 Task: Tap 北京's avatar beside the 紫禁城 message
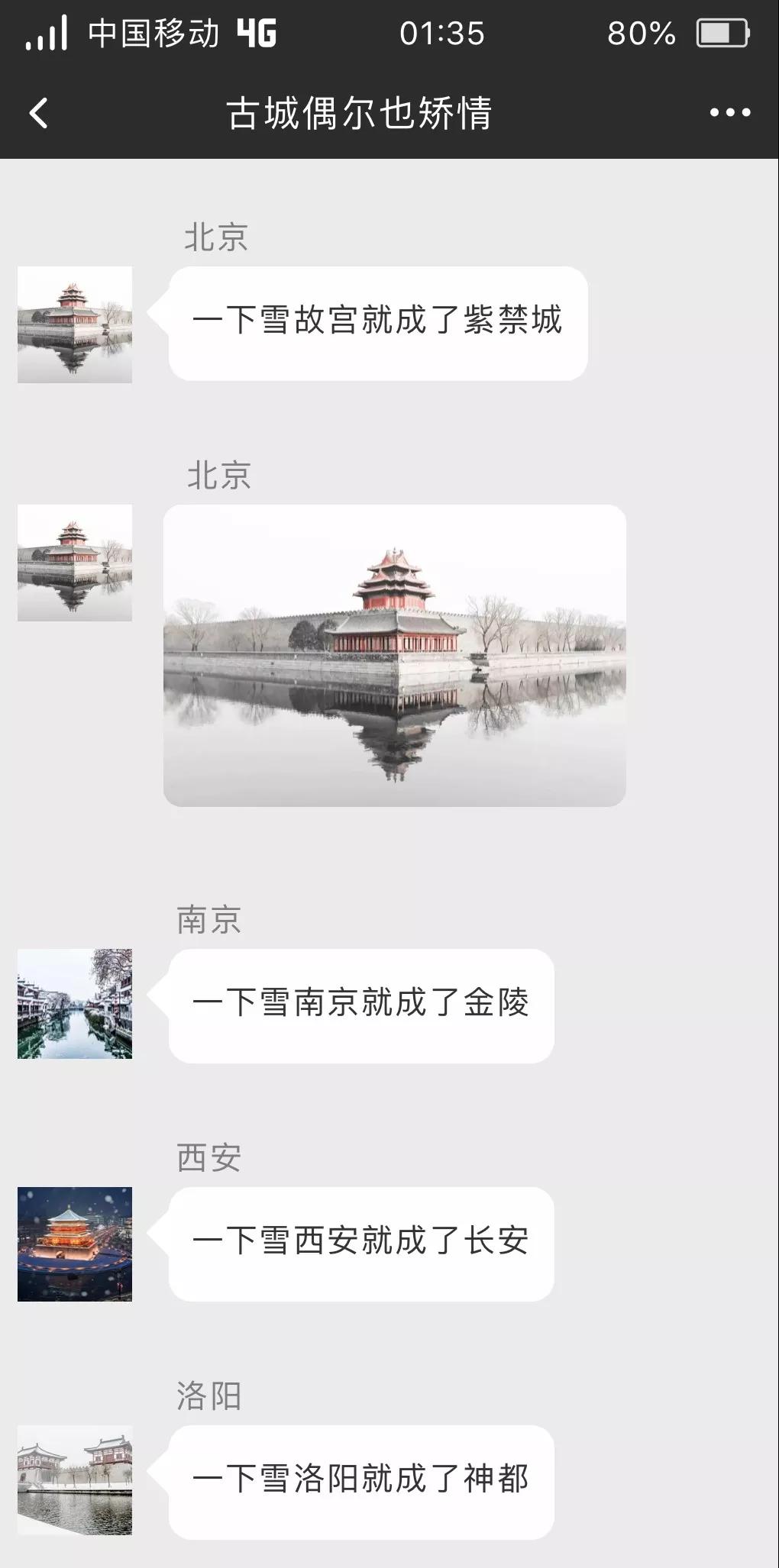pyautogui.click(x=75, y=324)
